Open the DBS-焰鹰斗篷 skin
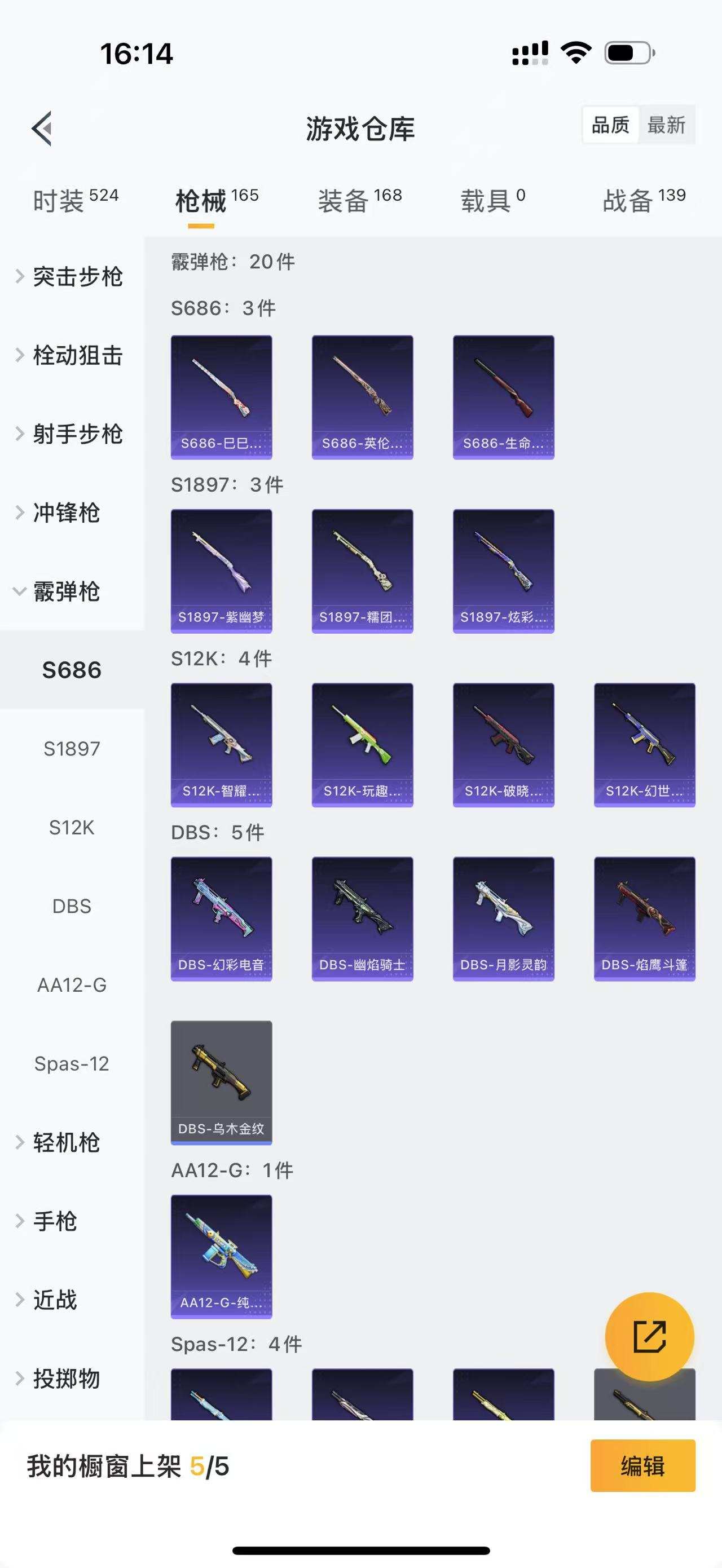The width and height of the screenshot is (722, 1568). click(x=644, y=918)
